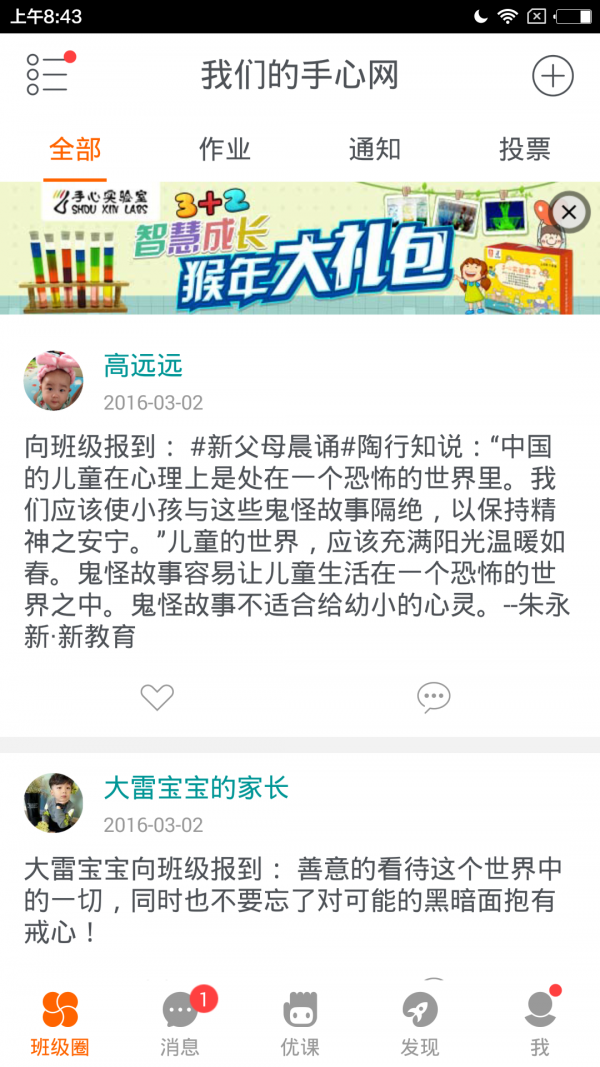Switch to the 作业 tab

(x=225, y=150)
